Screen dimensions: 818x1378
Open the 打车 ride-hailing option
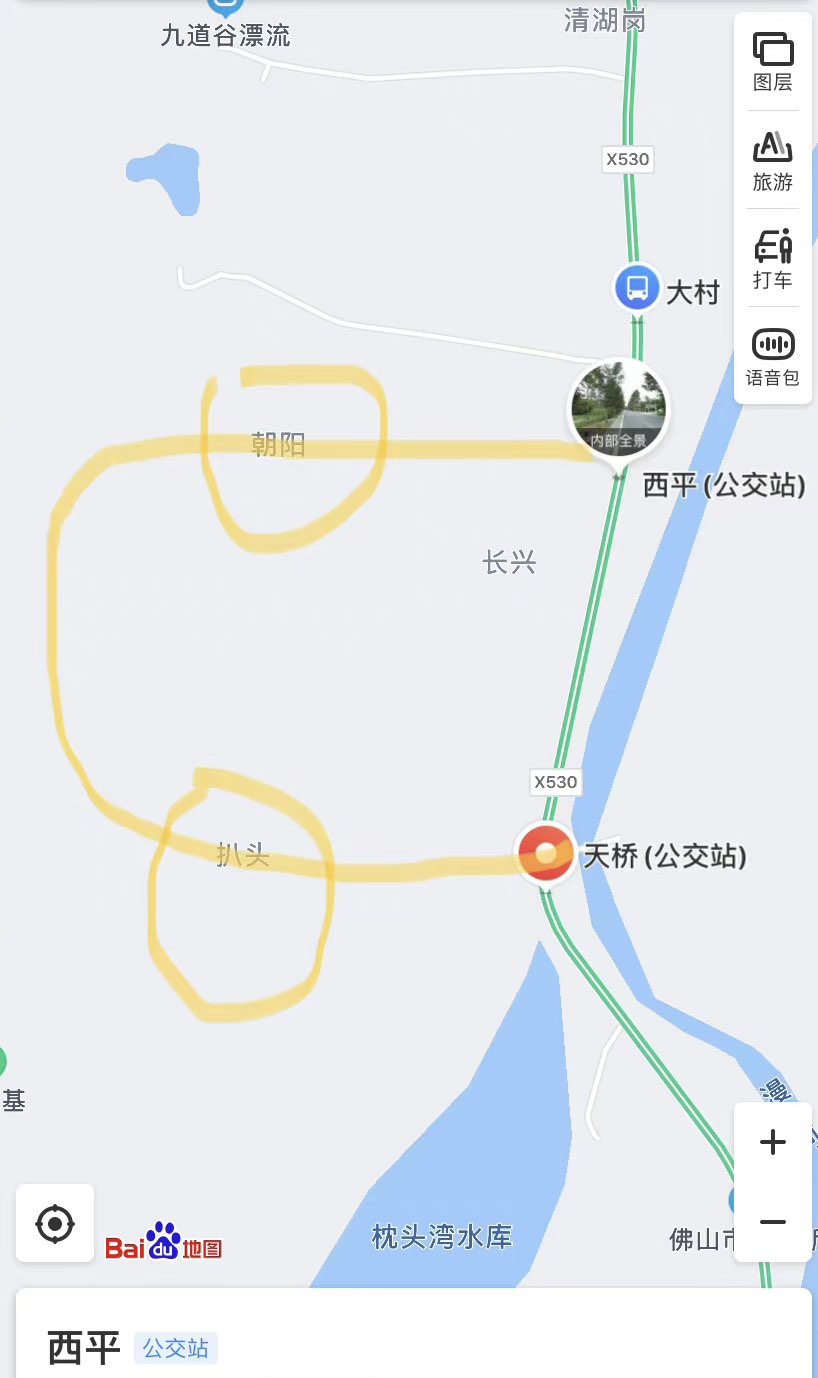772,258
